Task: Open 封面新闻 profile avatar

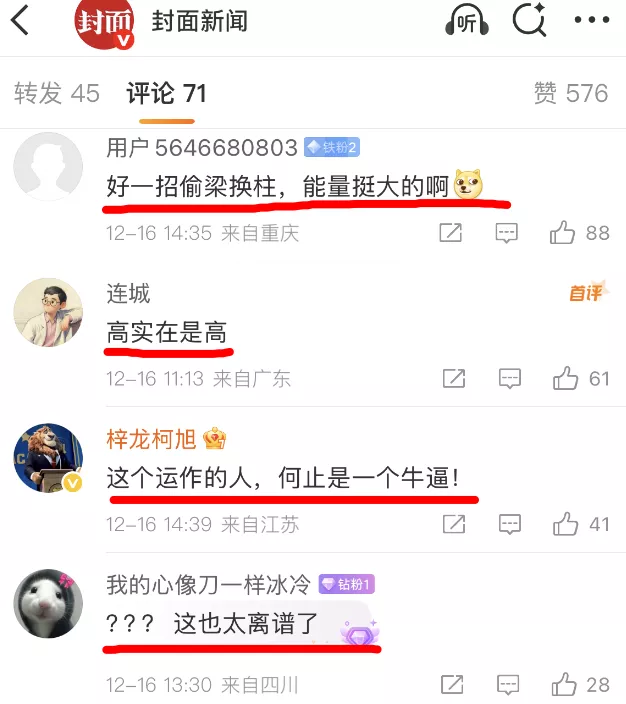Action: (105, 21)
